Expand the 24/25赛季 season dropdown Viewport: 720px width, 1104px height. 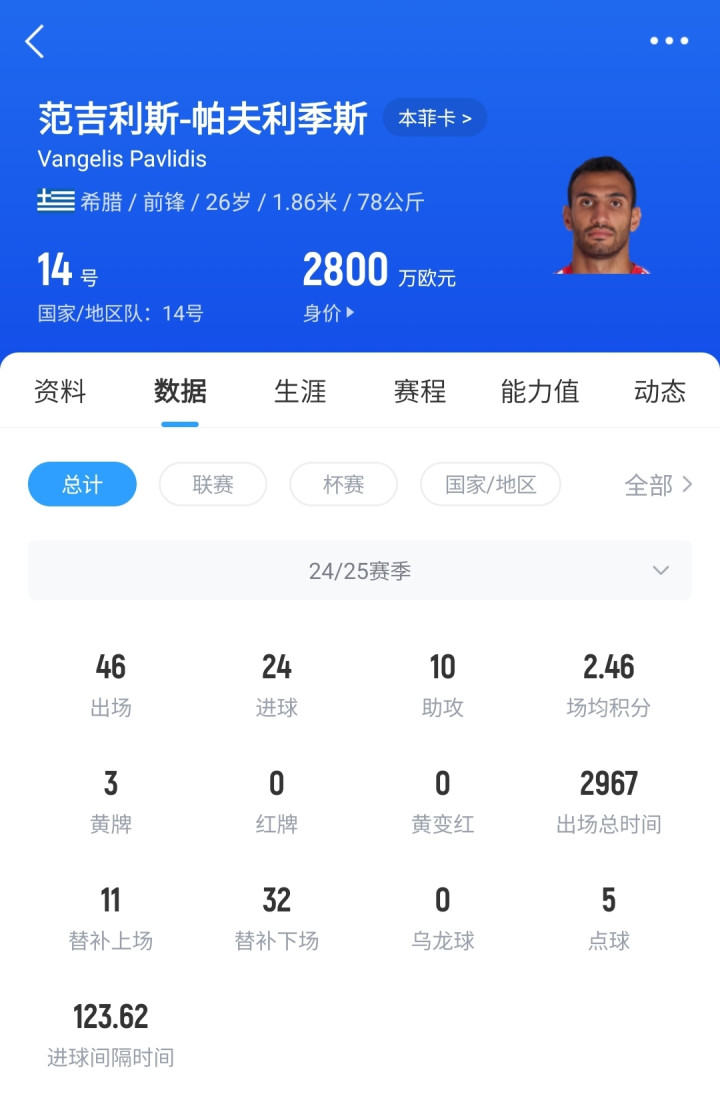360,571
